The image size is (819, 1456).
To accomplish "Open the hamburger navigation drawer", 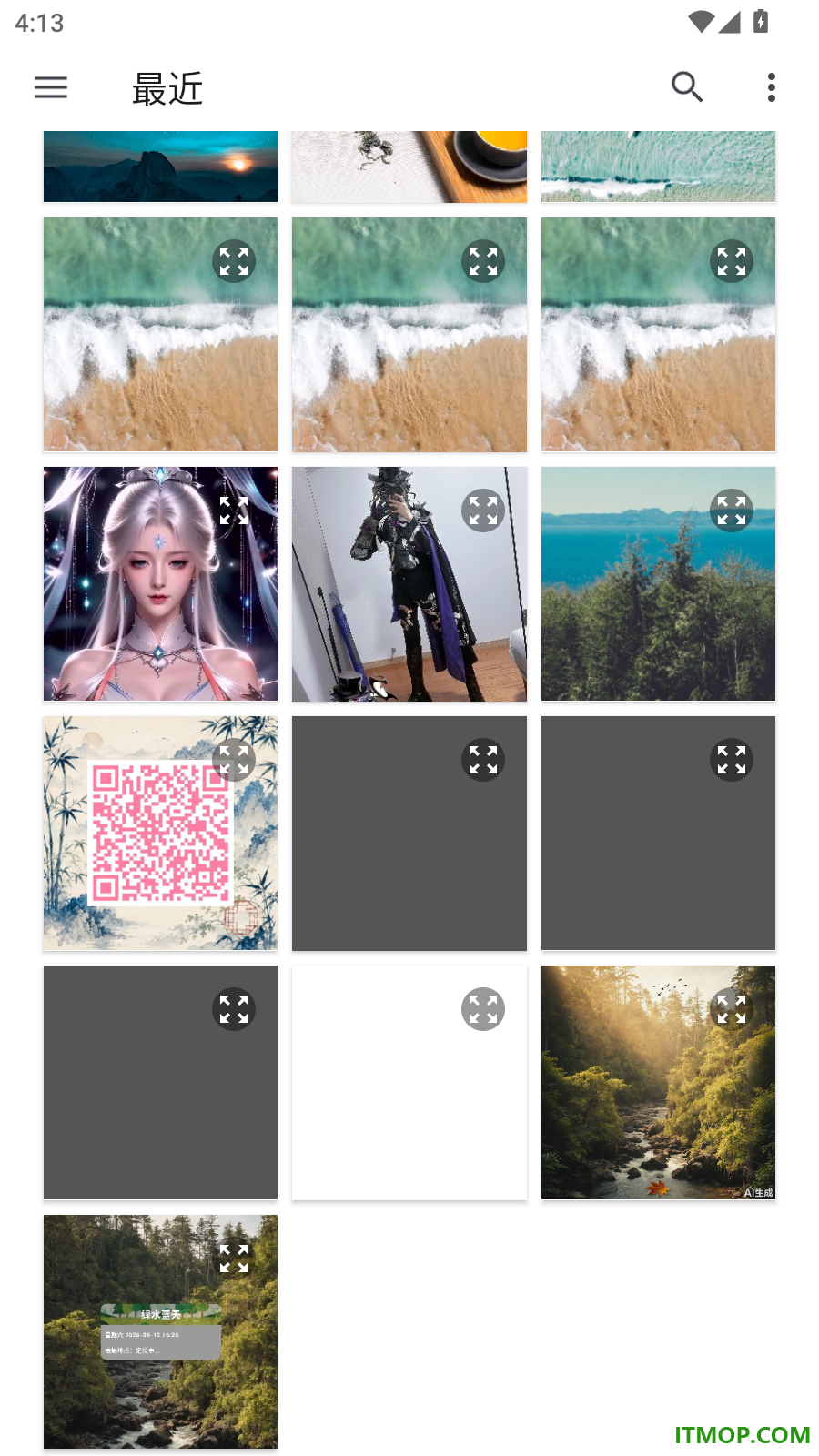I will tap(51, 87).
